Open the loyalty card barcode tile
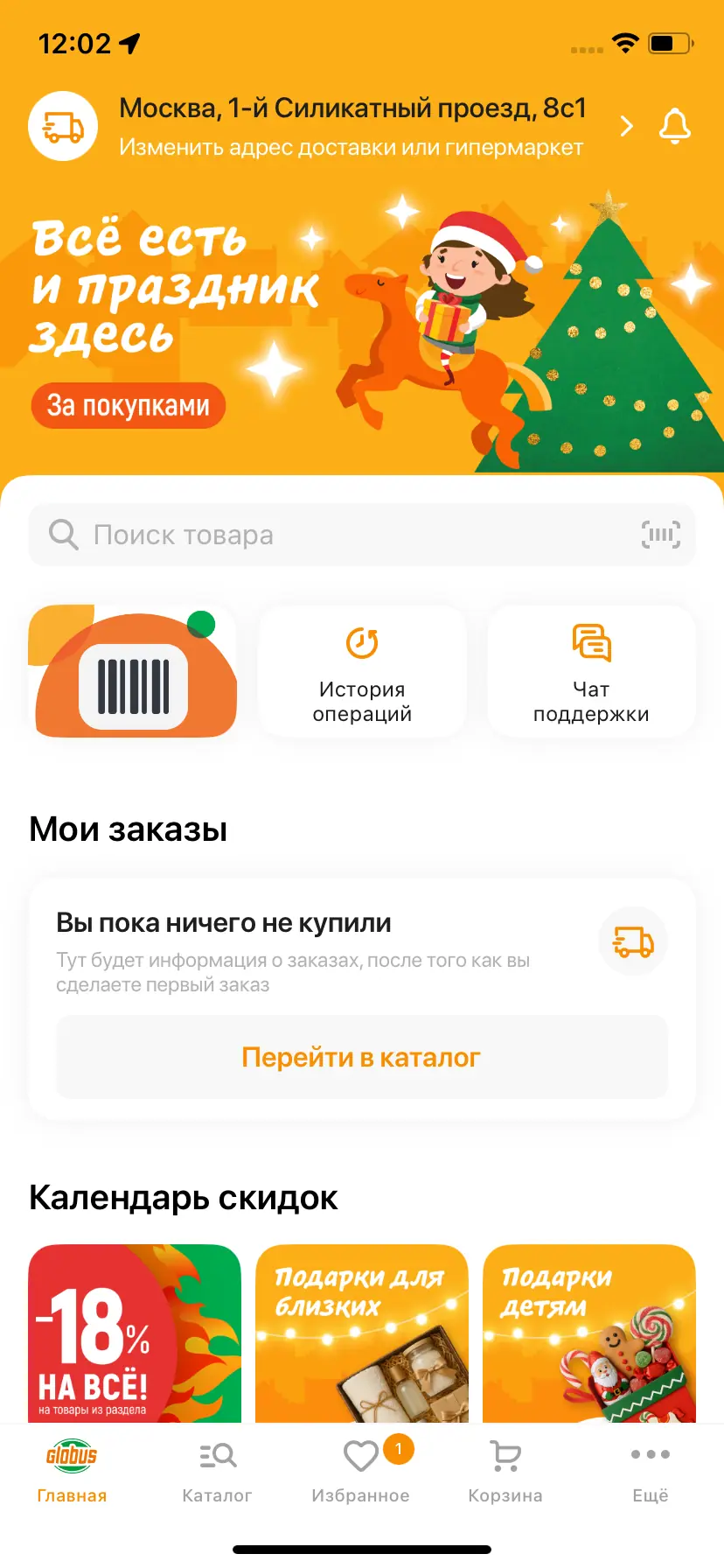The image size is (724, 1568). pos(133,672)
